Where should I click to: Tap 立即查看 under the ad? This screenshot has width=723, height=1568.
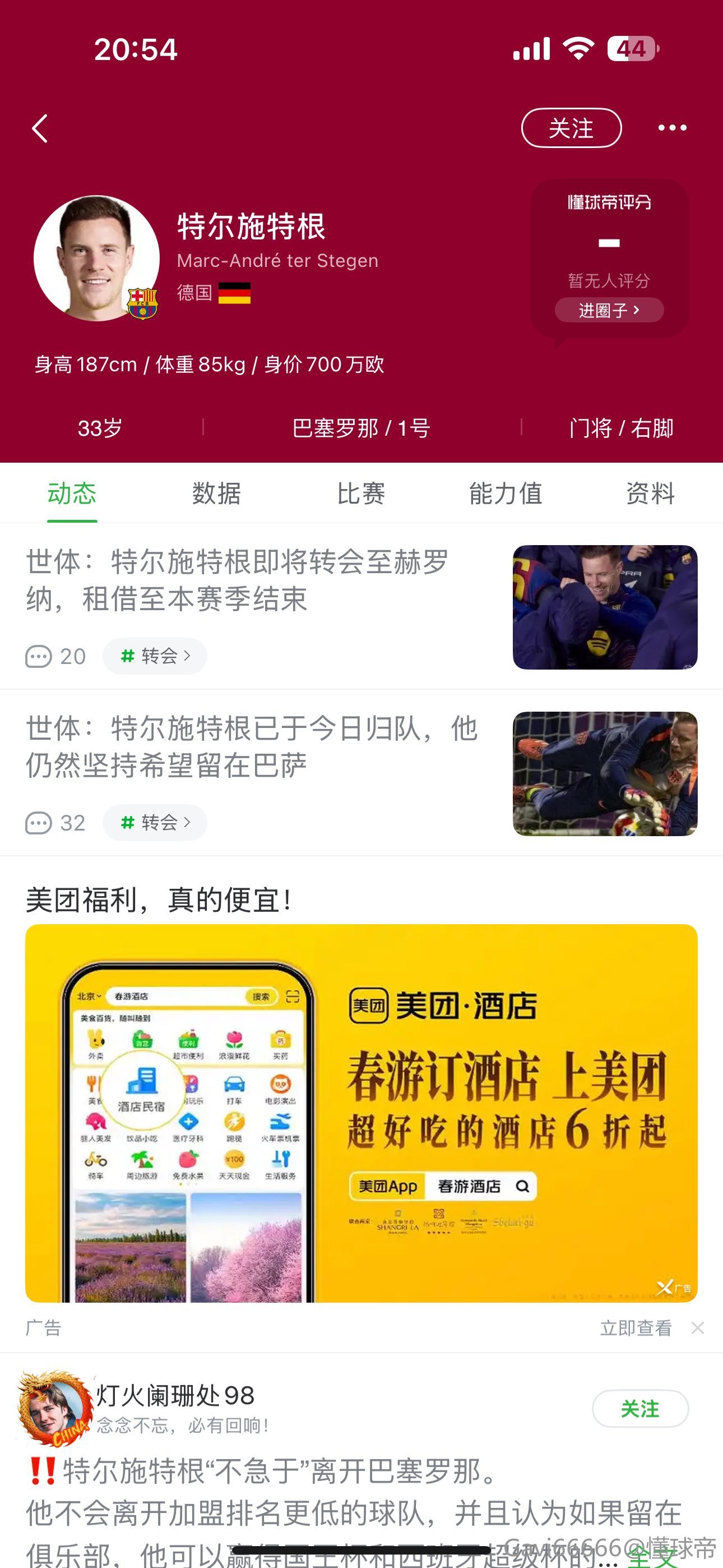click(636, 1328)
